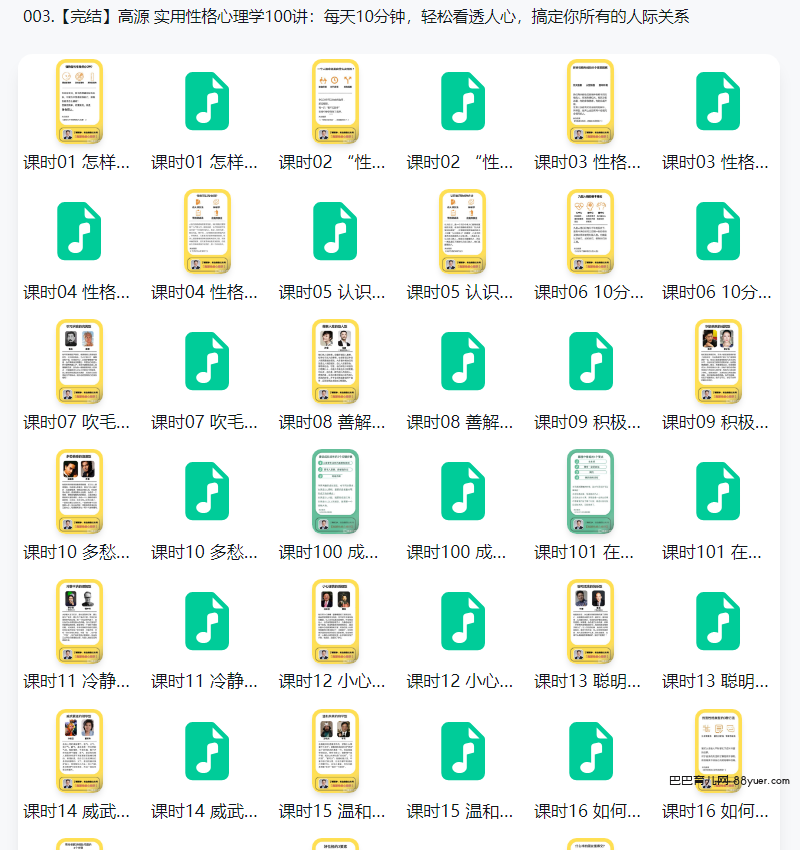
Task: Open the 课时04 性格 audio file
Action: click(x=79, y=232)
